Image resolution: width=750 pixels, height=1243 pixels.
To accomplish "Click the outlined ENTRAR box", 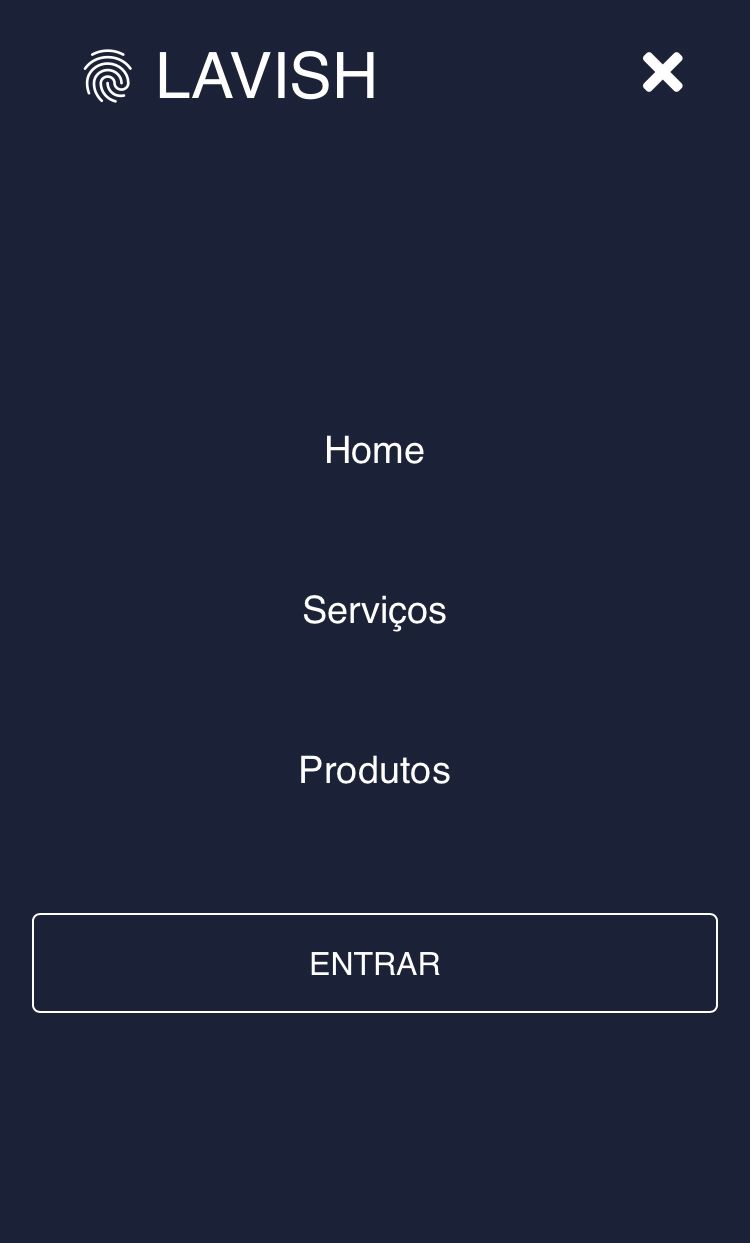I will point(374,963).
